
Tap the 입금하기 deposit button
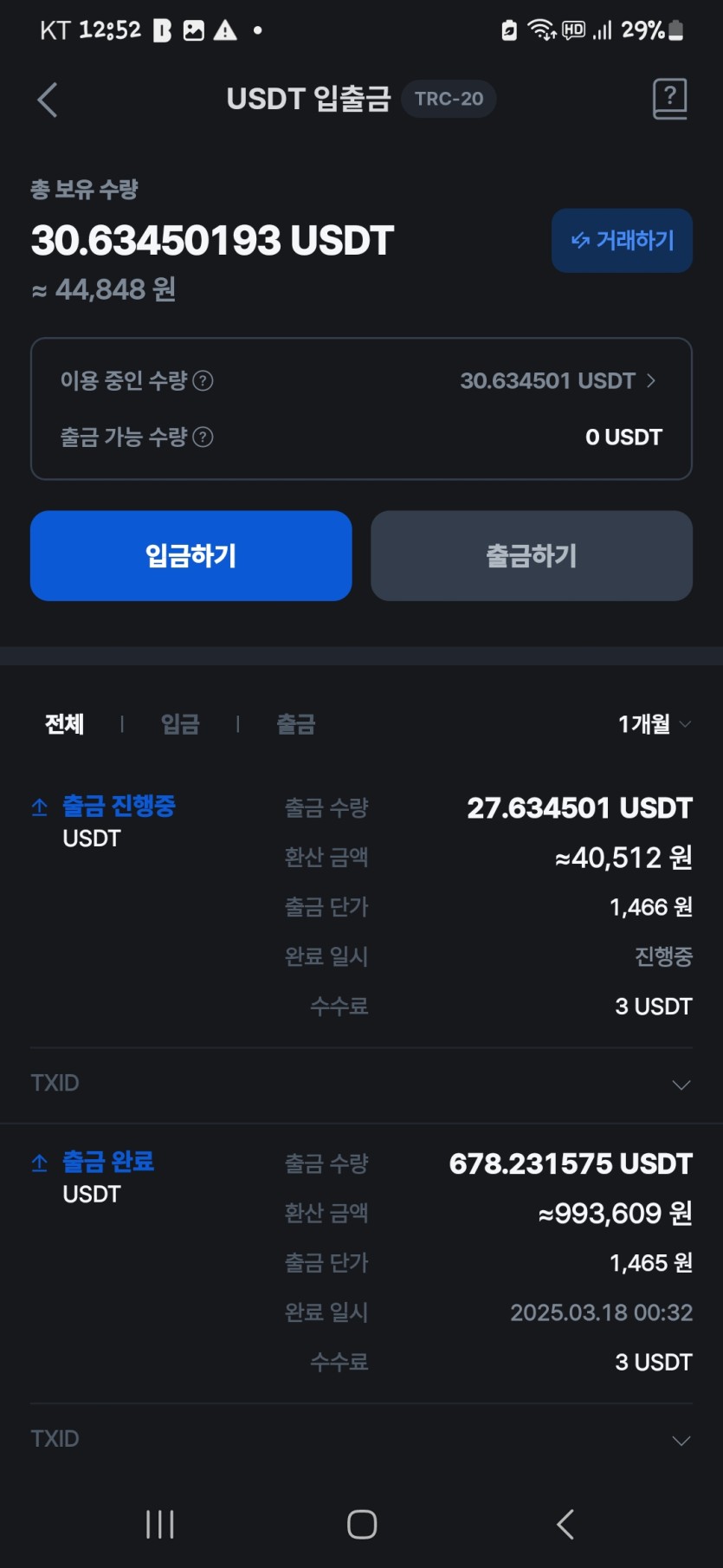(x=190, y=555)
